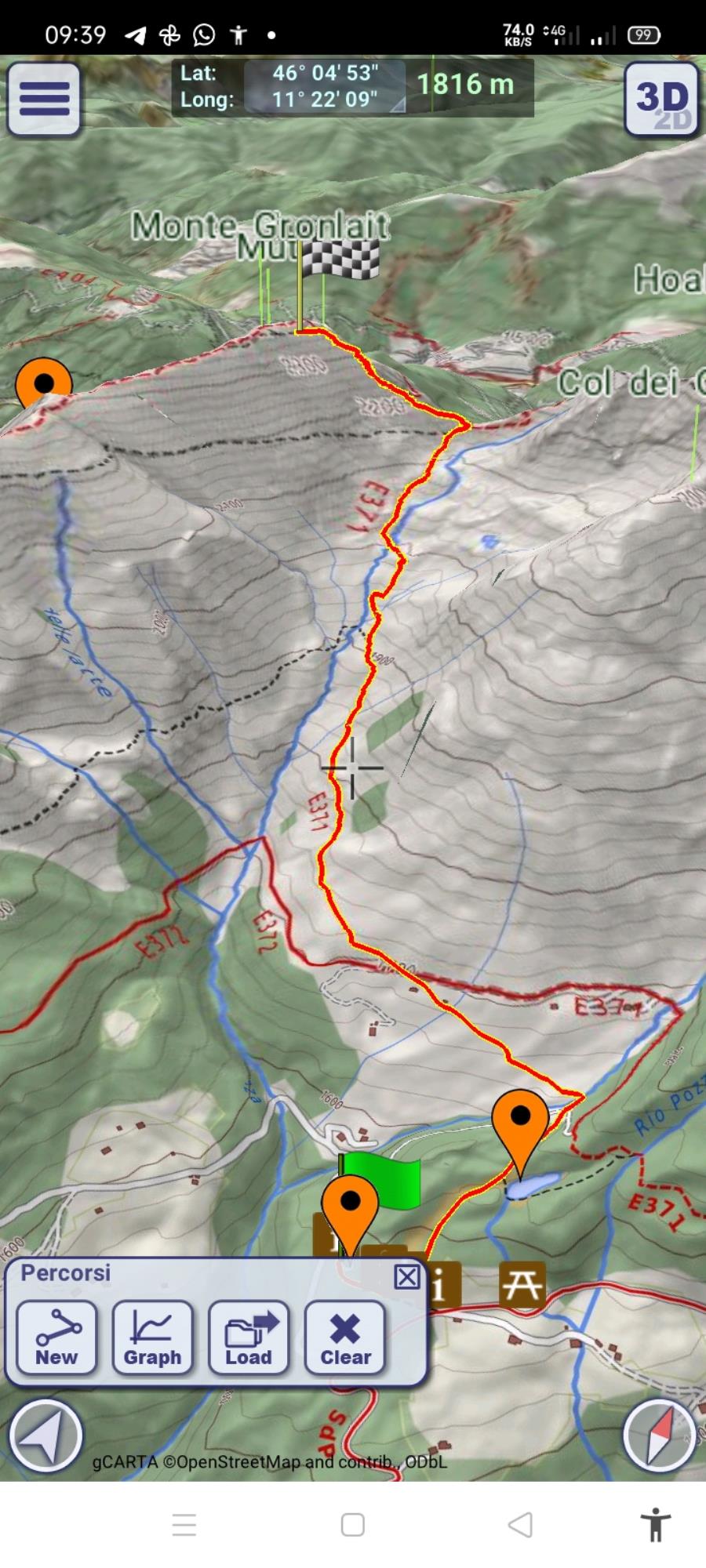The image size is (706, 1568).
Task: Select the orange waypoint at left edge
Action: click(x=43, y=383)
